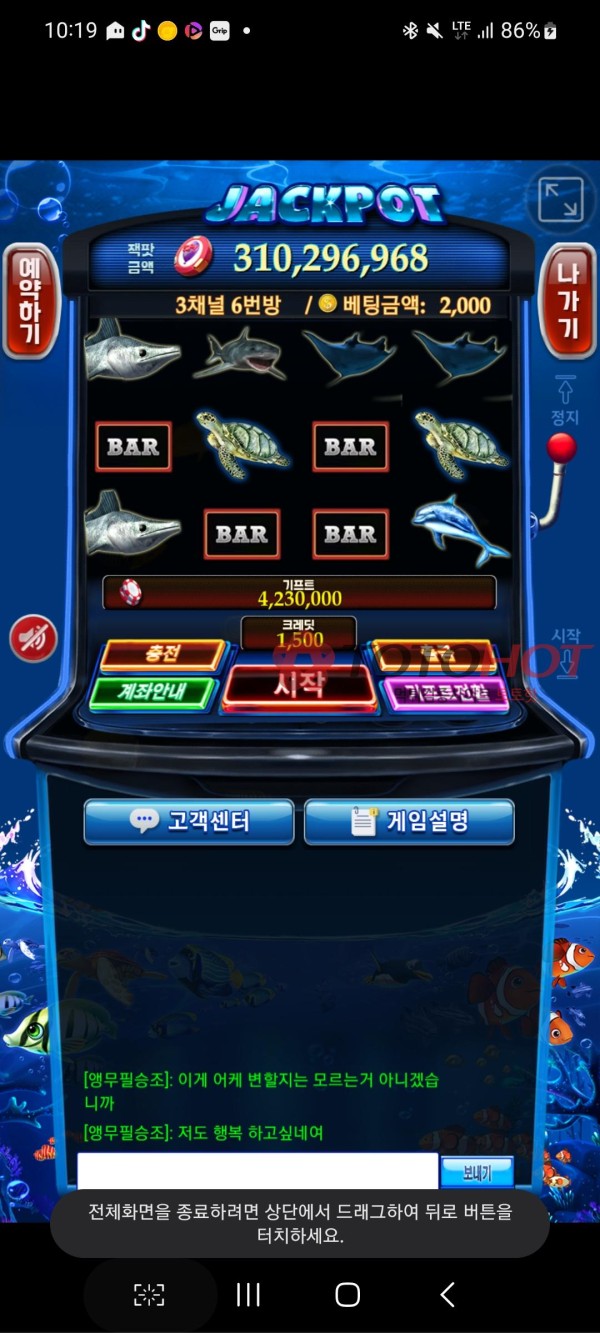Tap the red slot lever knob
Image resolution: width=600 pixels, height=1333 pixels.
point(564,448)
